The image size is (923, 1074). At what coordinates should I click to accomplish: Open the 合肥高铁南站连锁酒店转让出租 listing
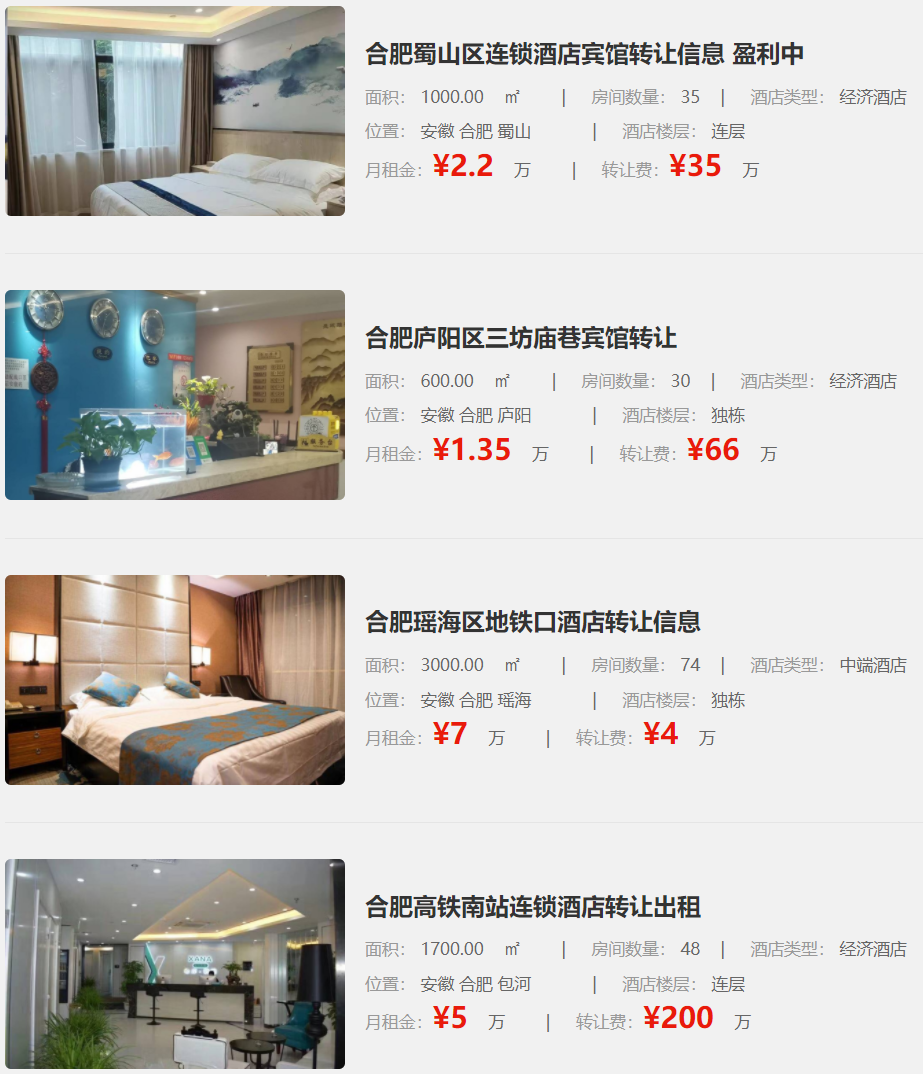(532, 907)
